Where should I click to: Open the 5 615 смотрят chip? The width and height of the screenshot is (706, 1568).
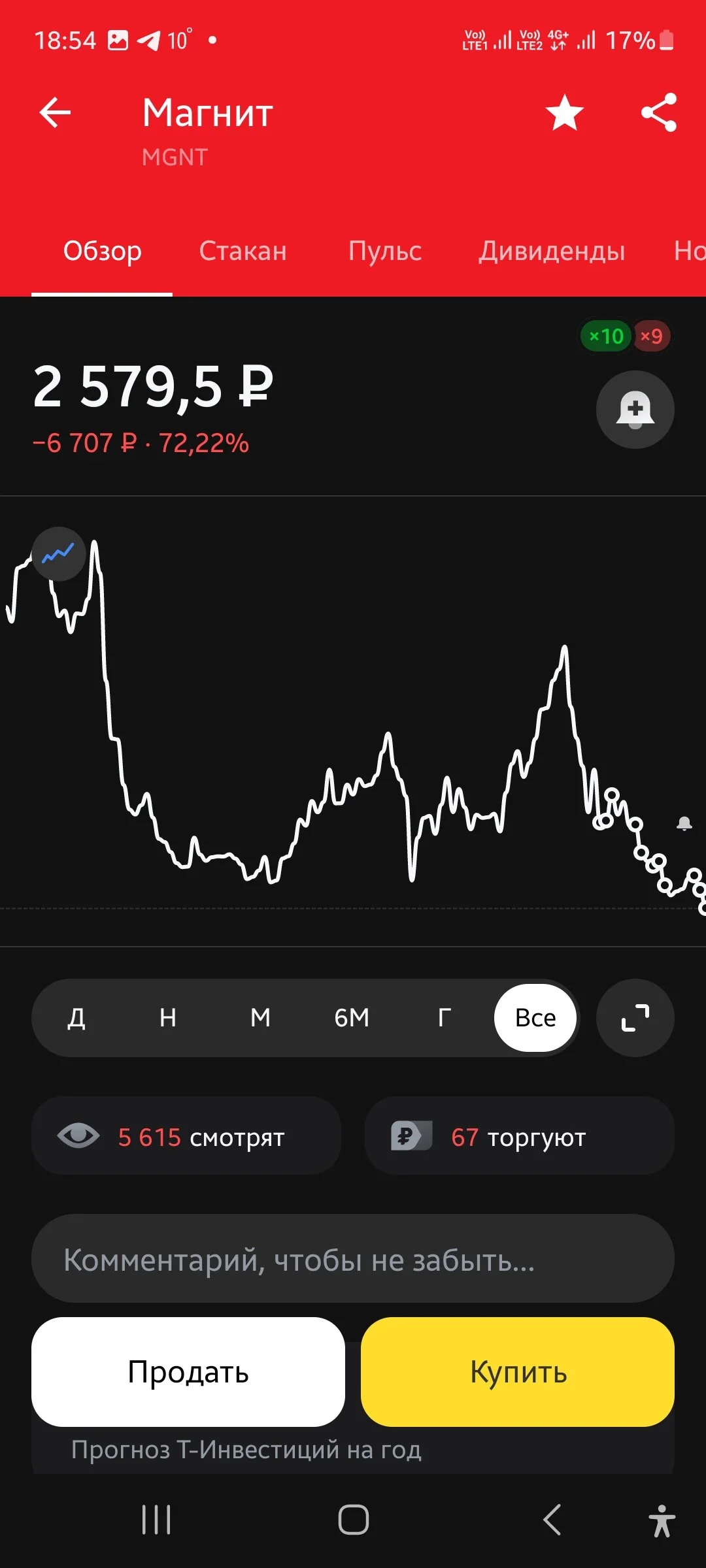tap(186, 1135)
